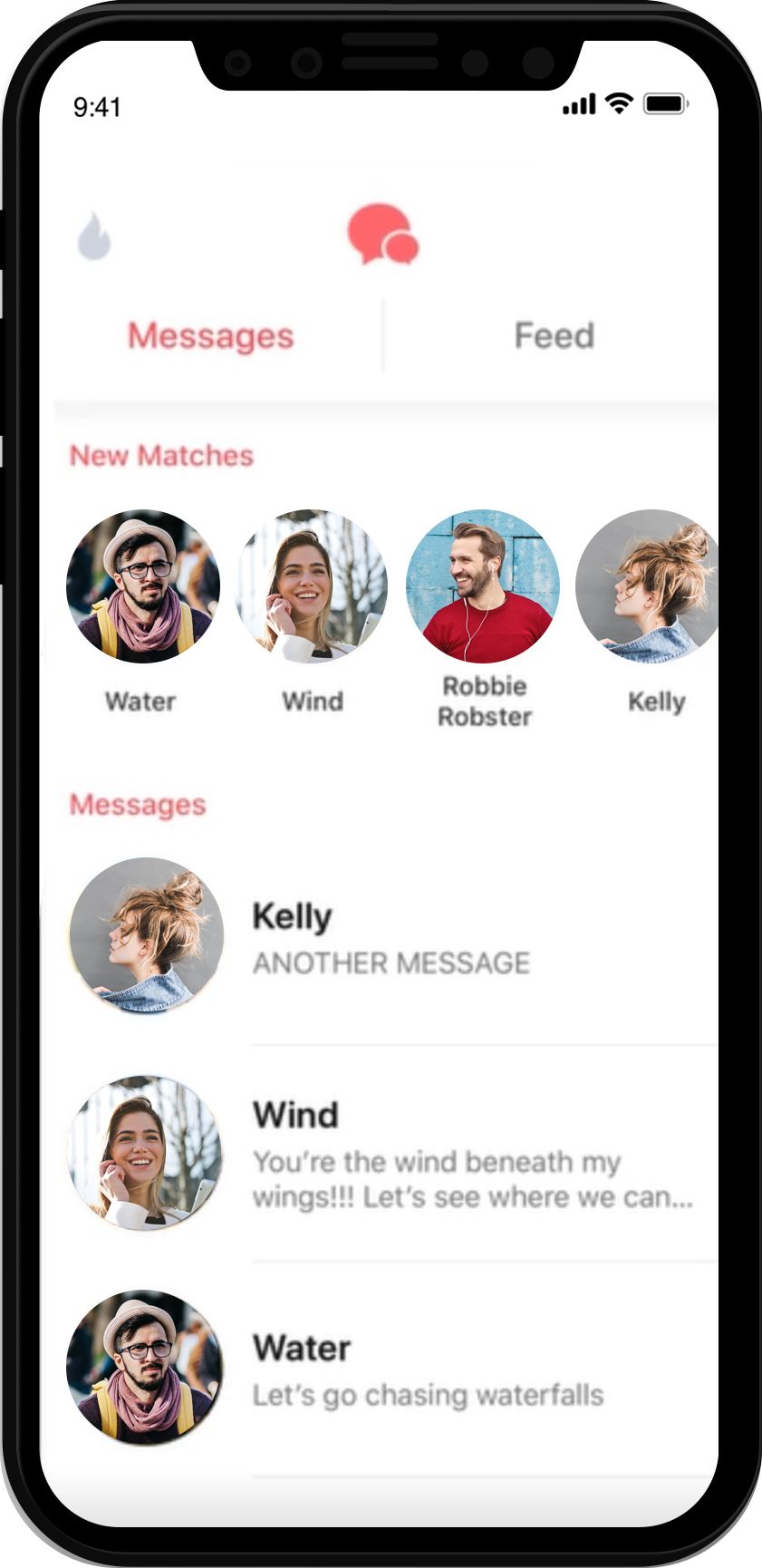This screenshot has width=762, height=1568.
Task: Open new match Kelly's profile
Action: click(x=651, y=586)
